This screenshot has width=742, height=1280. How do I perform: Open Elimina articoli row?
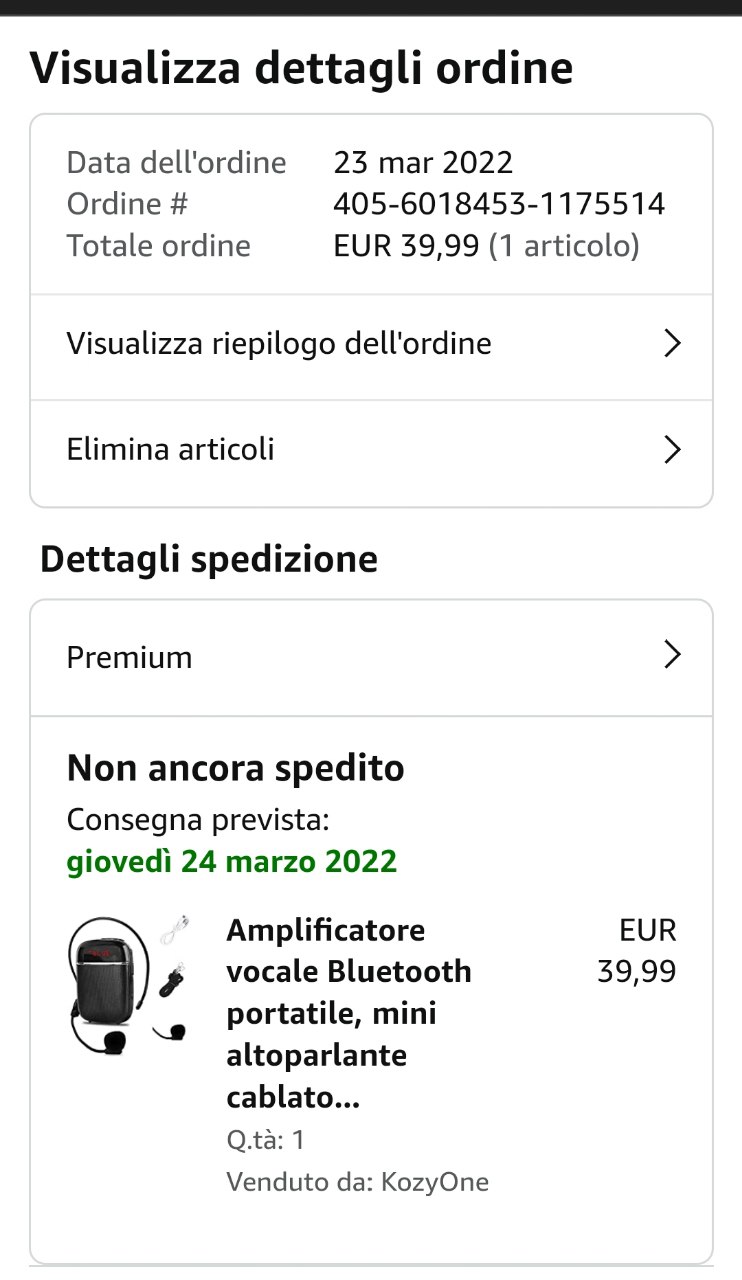tap(371, 450)
